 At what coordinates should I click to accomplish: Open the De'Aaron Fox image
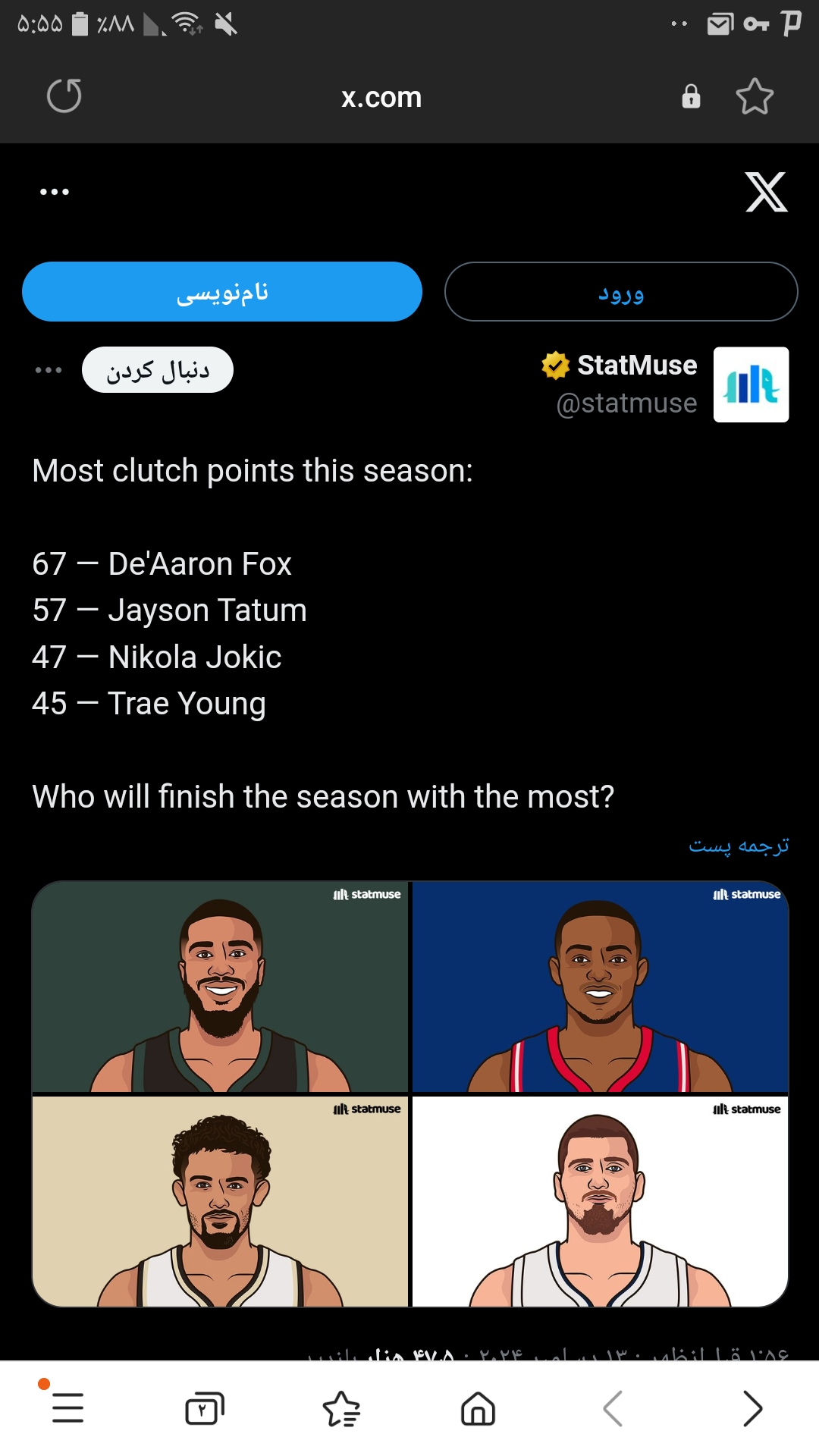tap(601, 987)
